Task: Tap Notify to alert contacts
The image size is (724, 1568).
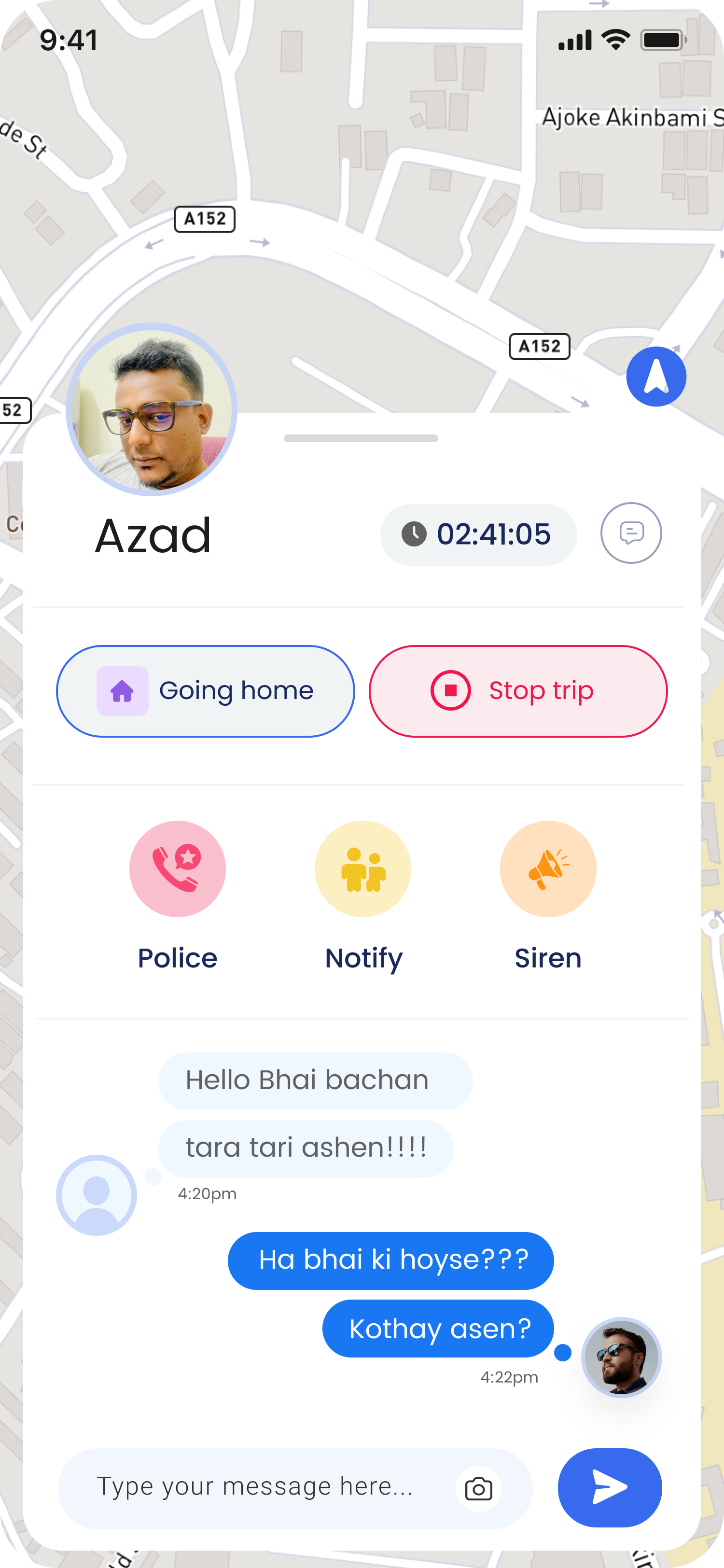Action: 362,868
